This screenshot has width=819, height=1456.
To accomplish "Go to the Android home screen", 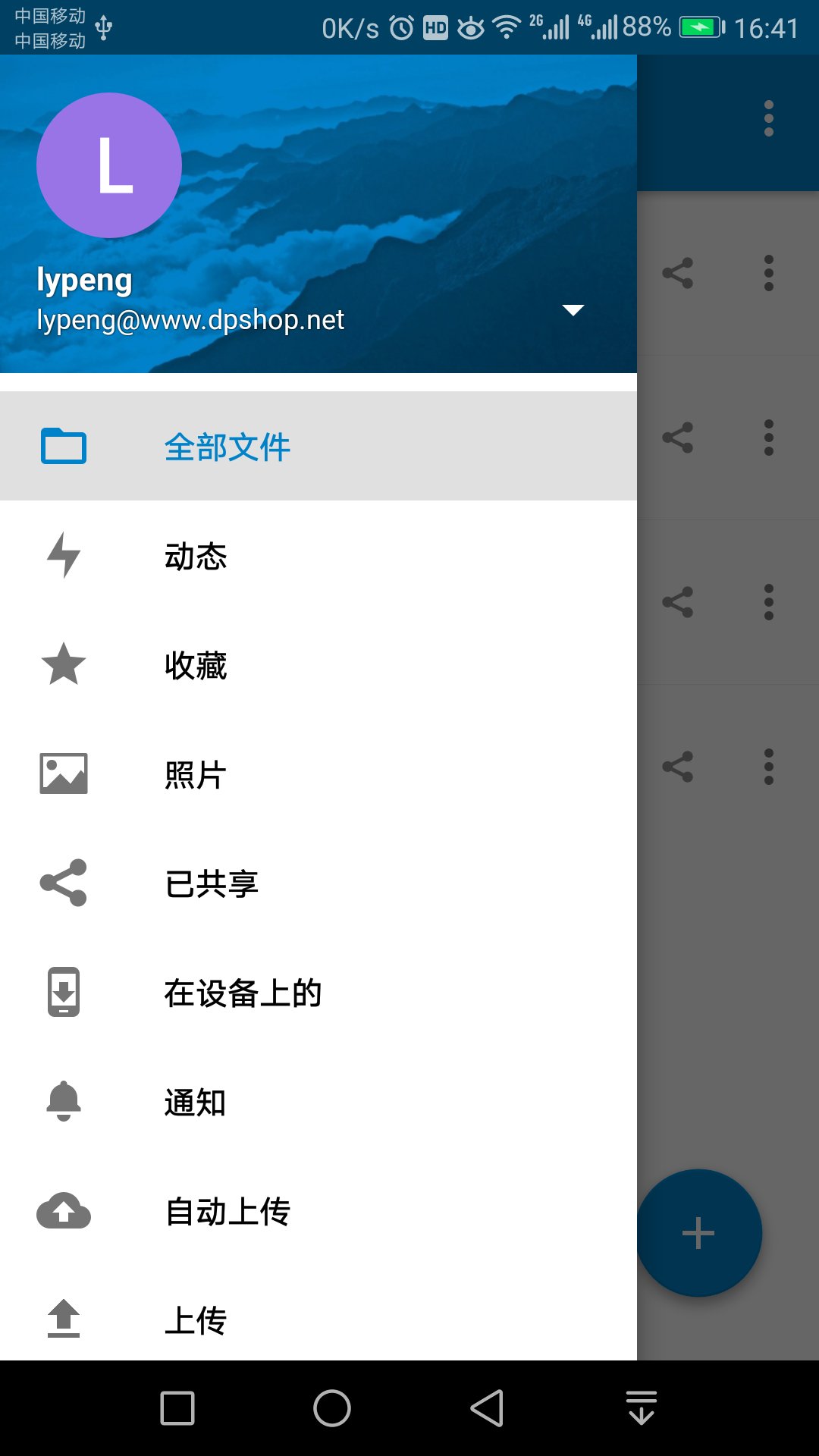I will point(331,1408).
